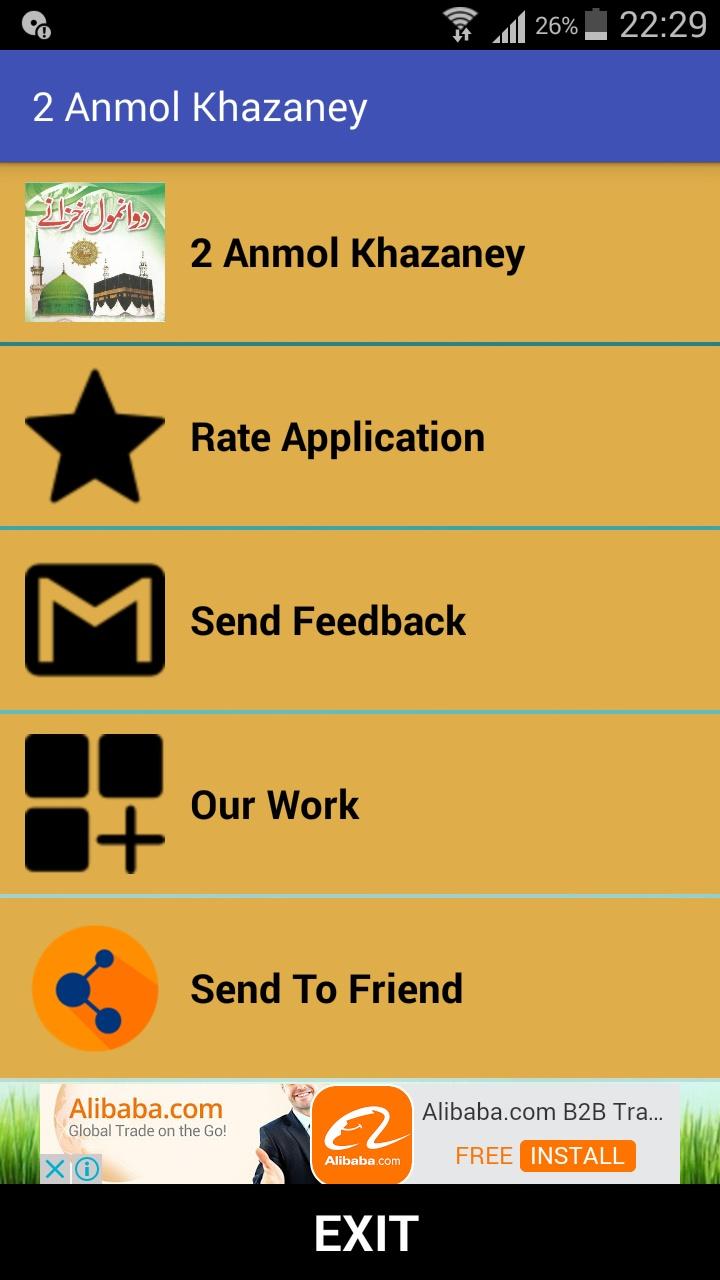Open Send Feedback
Screen dimensions: 720x1280
click(x=360, y=621)
